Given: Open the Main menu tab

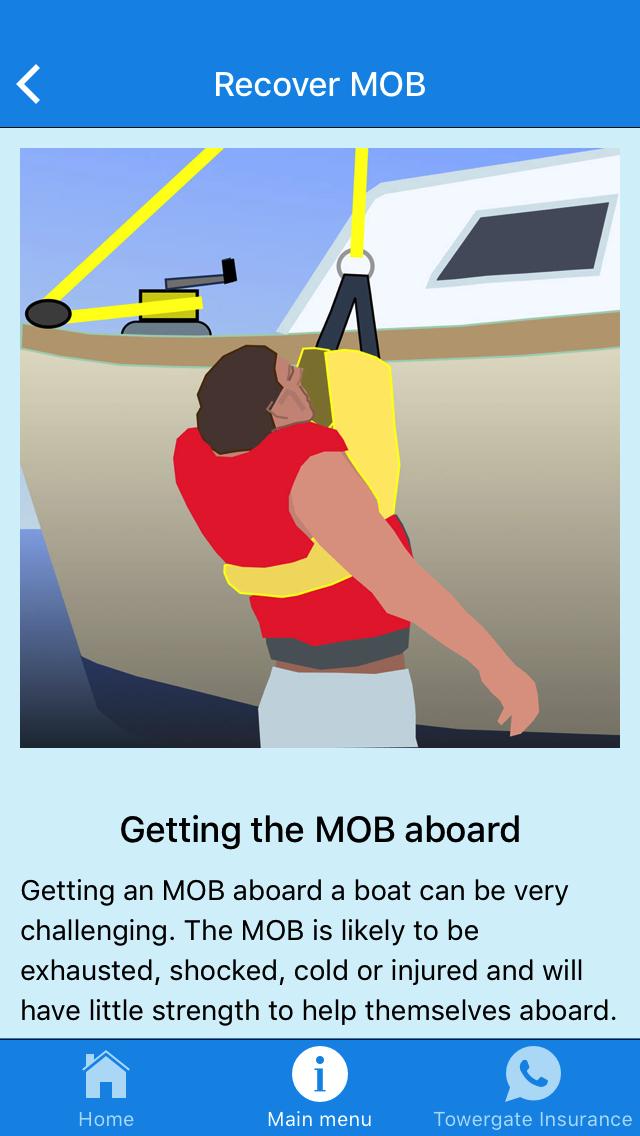Looking at the screenshot, I should click(320, 1088).
